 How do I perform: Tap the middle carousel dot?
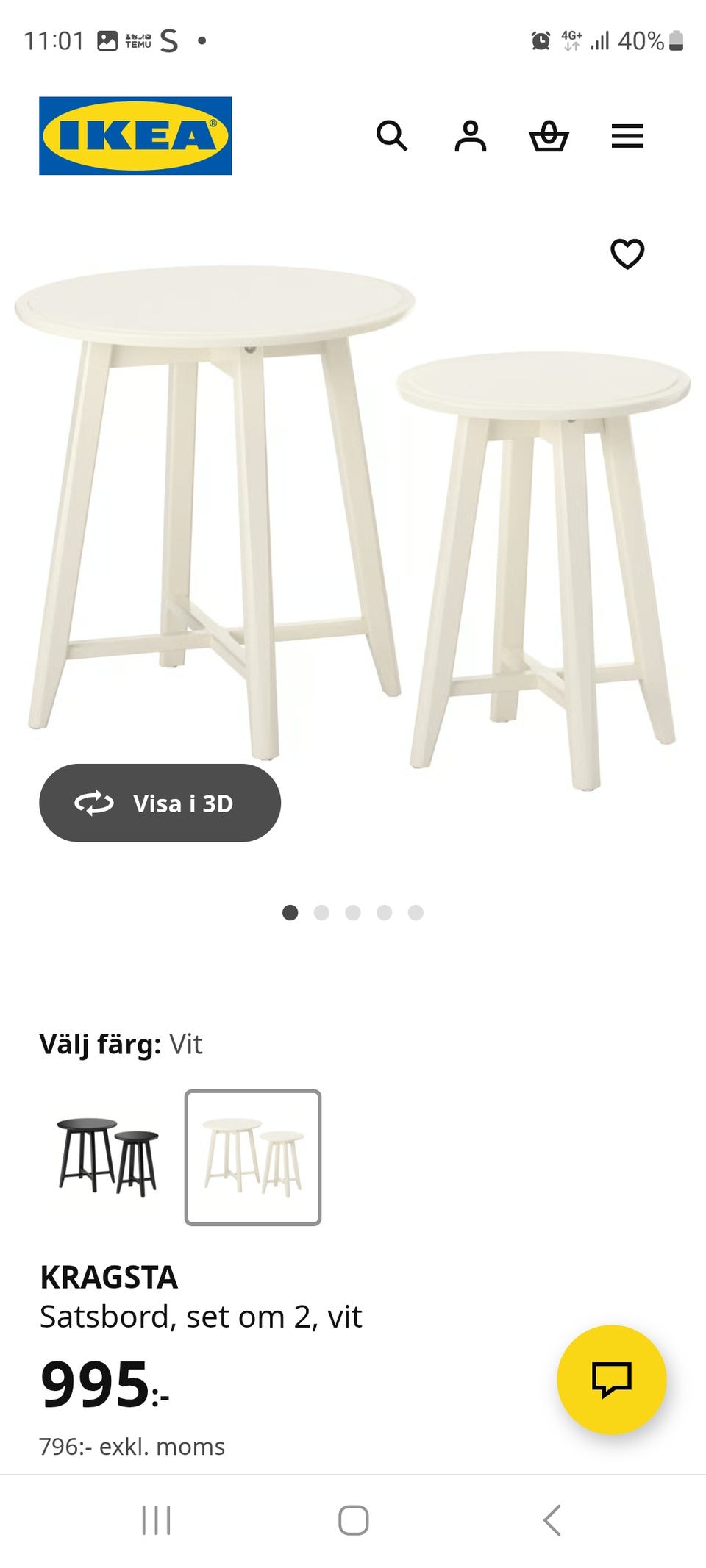353,912
